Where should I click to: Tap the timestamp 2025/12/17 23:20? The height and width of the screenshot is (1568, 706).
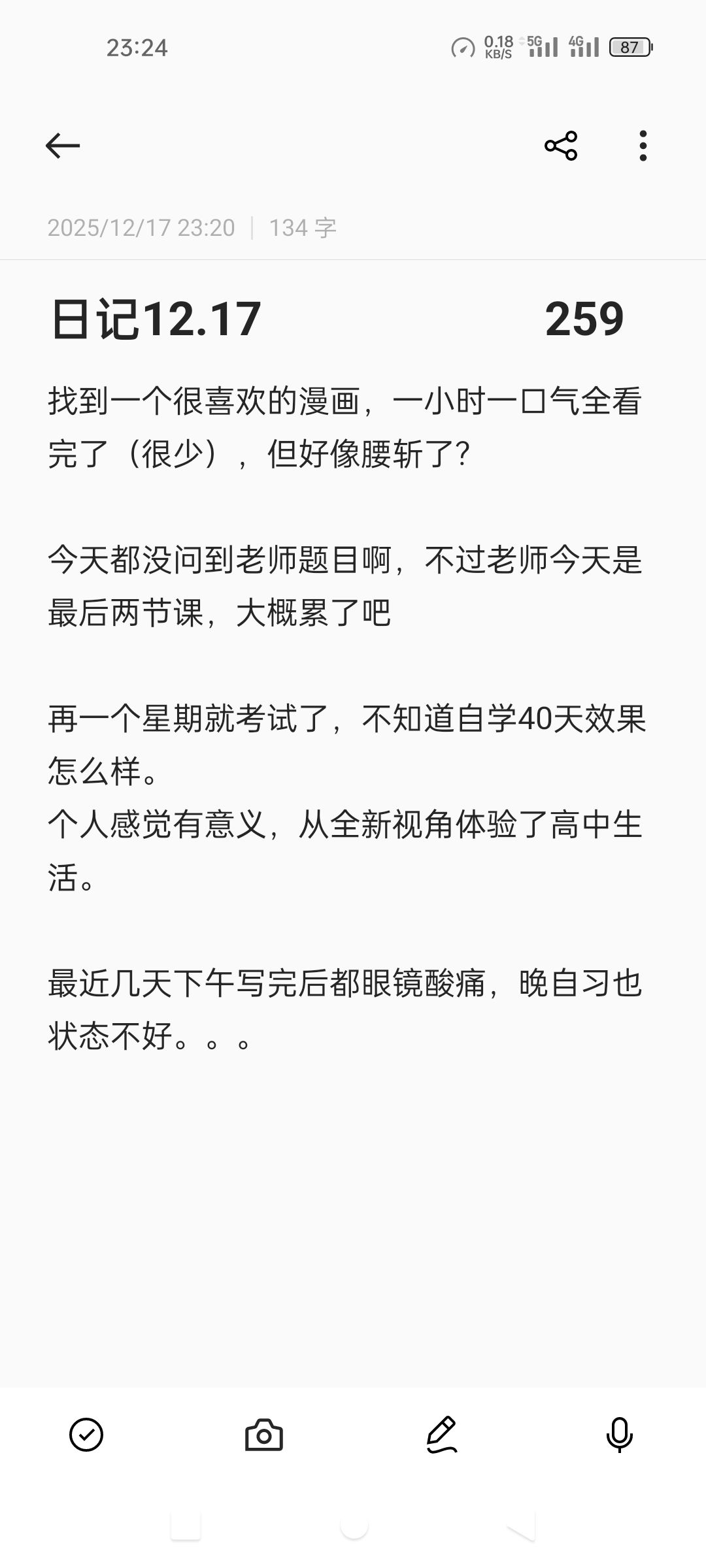pyautogui.click(x=141, y=229)
